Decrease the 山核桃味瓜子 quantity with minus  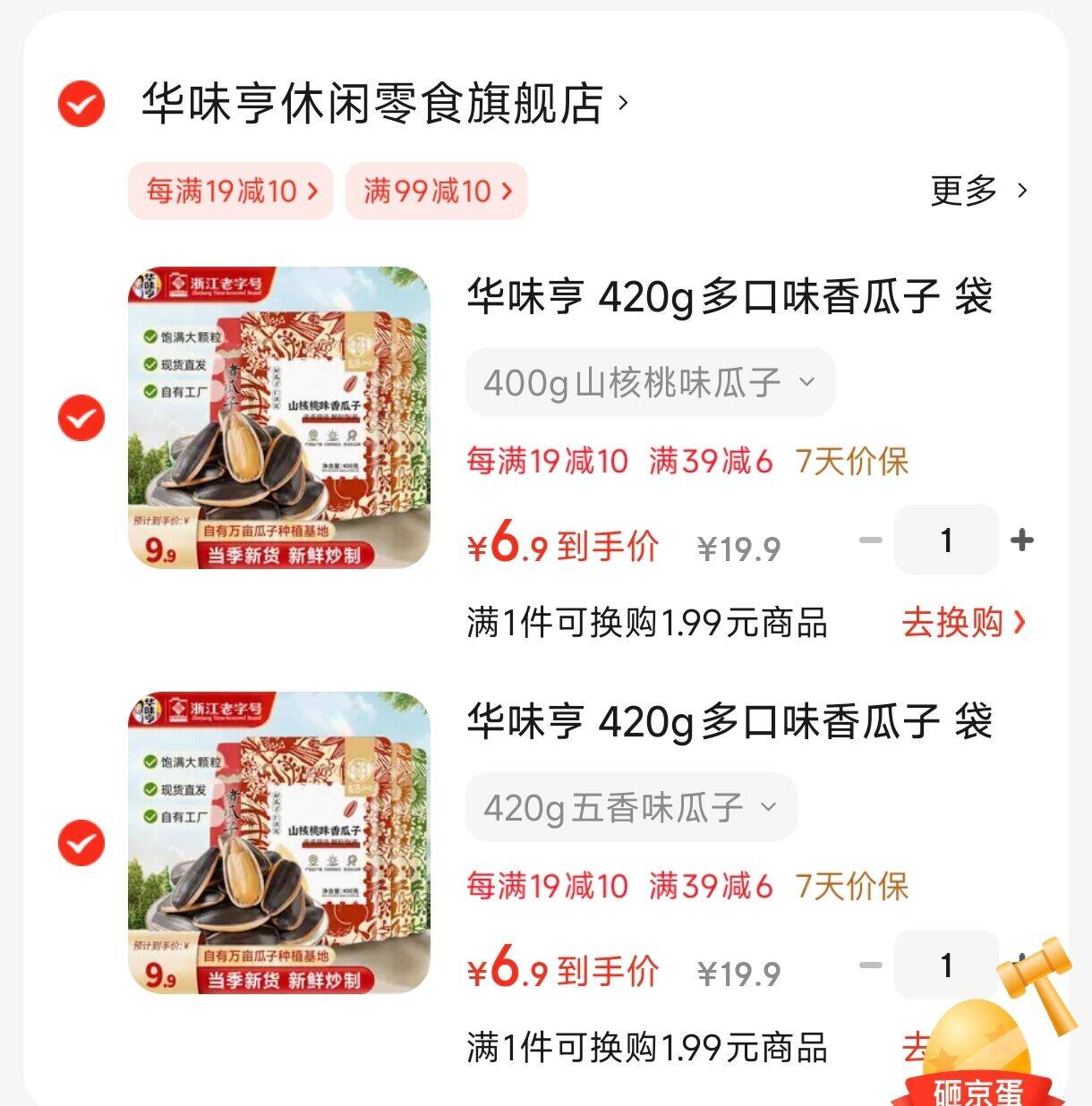[870, 540]
